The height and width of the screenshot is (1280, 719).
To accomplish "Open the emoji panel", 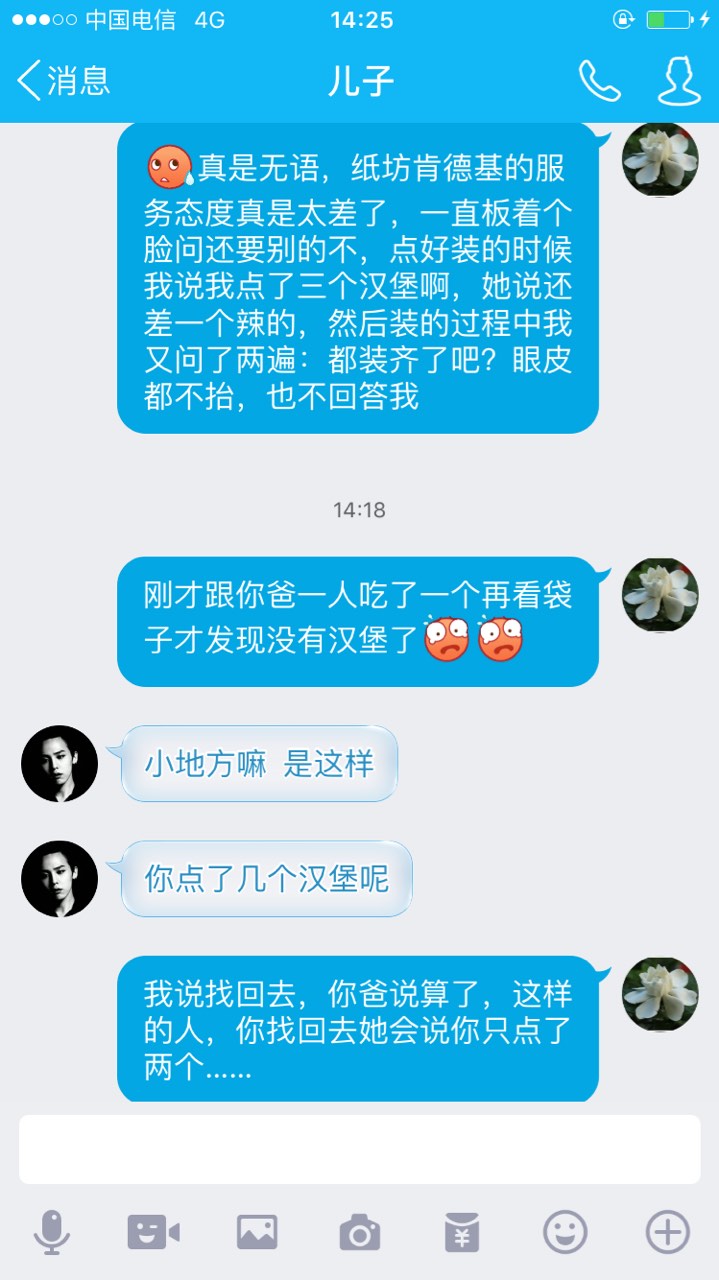I will tap(565, 1232).
